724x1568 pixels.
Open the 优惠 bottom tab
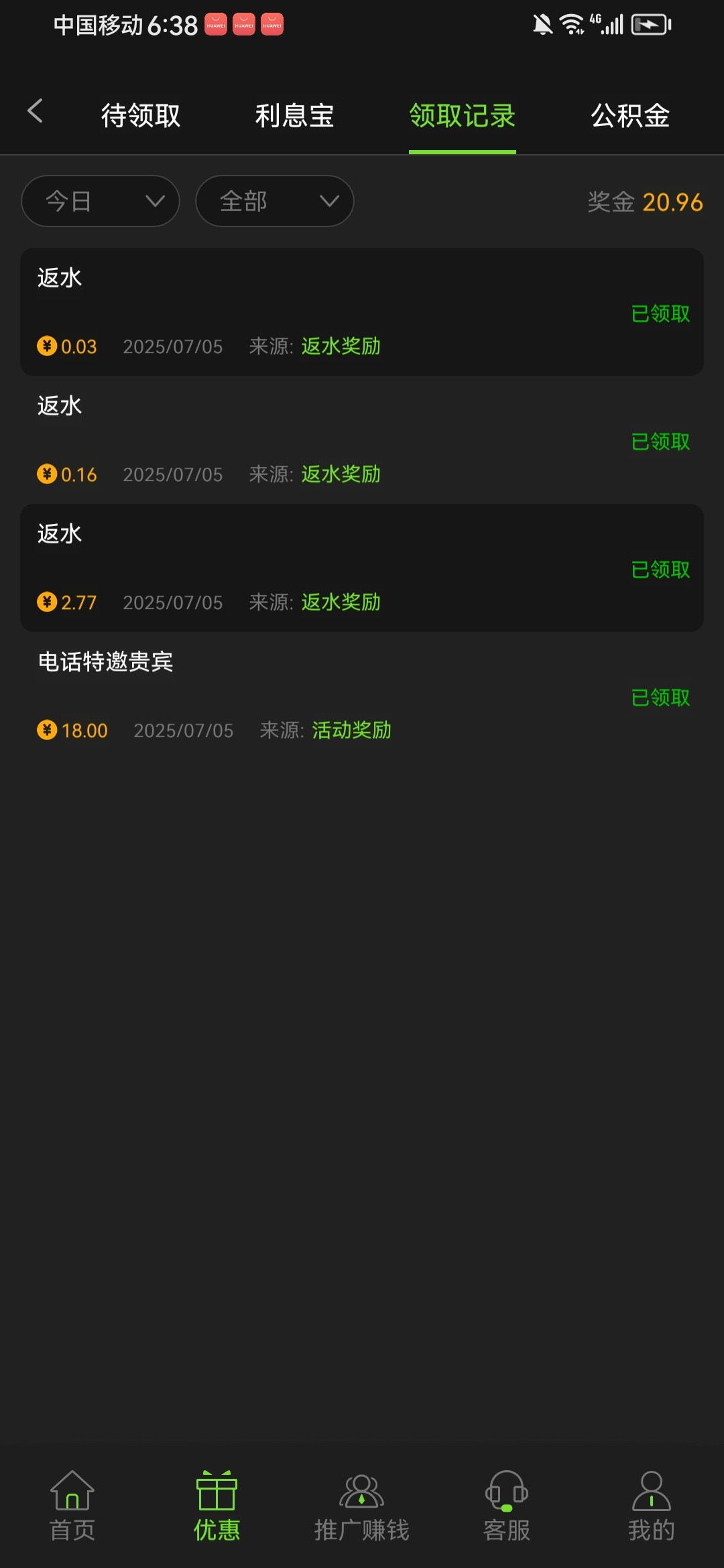[217, 1505]
